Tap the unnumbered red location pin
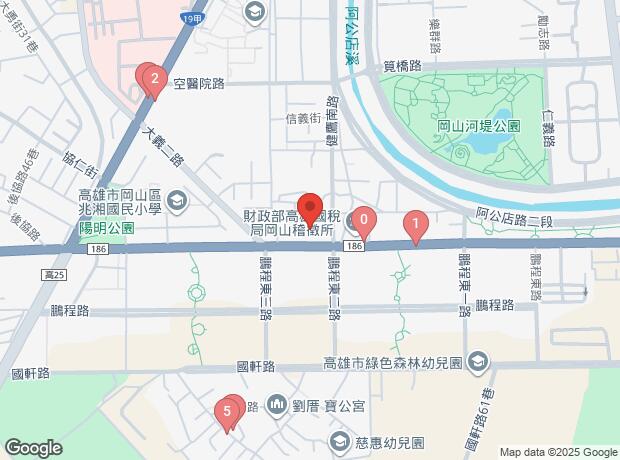This screenshot has height=460, width=620. coord(310,209)
